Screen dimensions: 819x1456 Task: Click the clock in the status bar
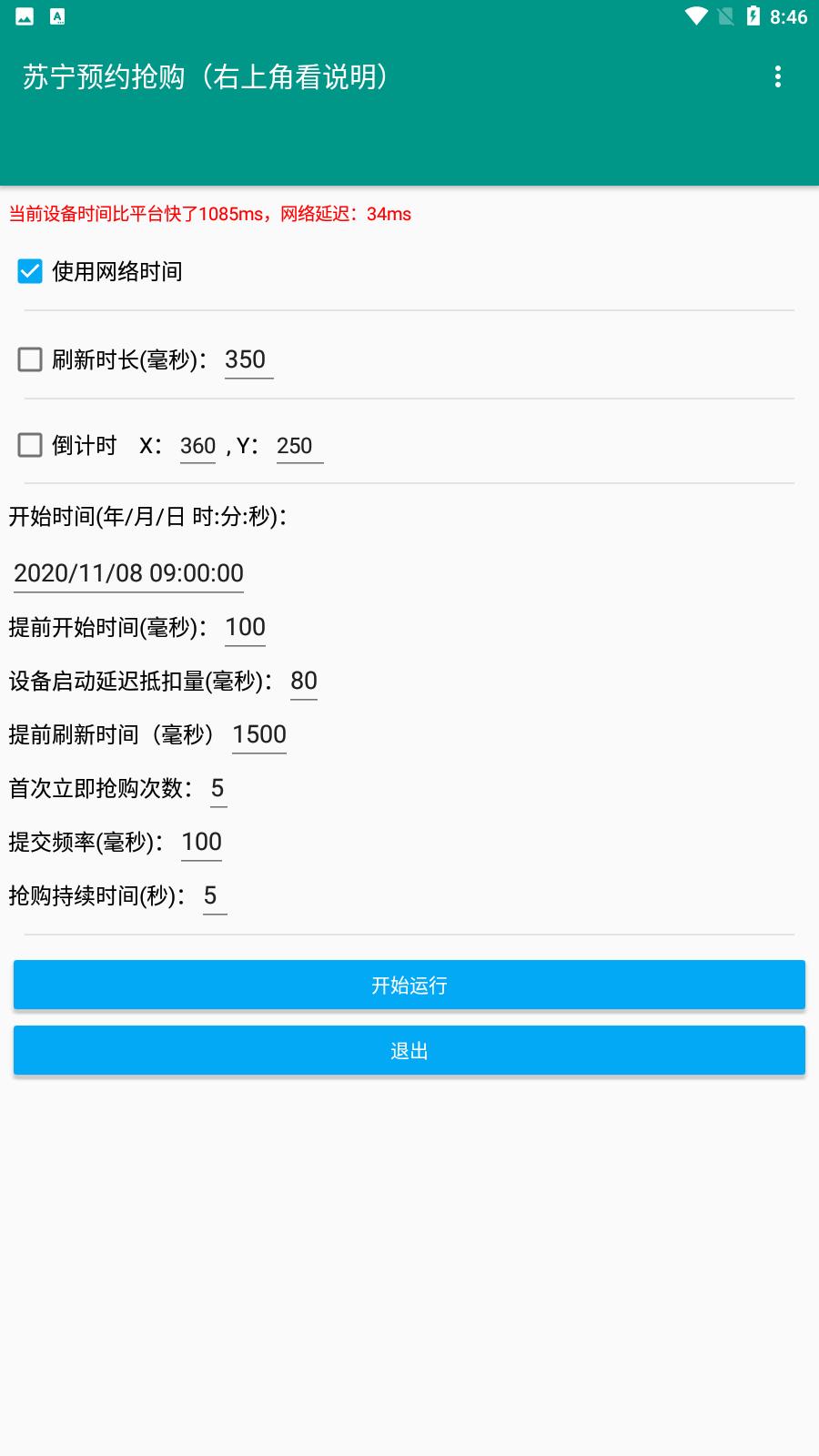[x=788, y=14]
